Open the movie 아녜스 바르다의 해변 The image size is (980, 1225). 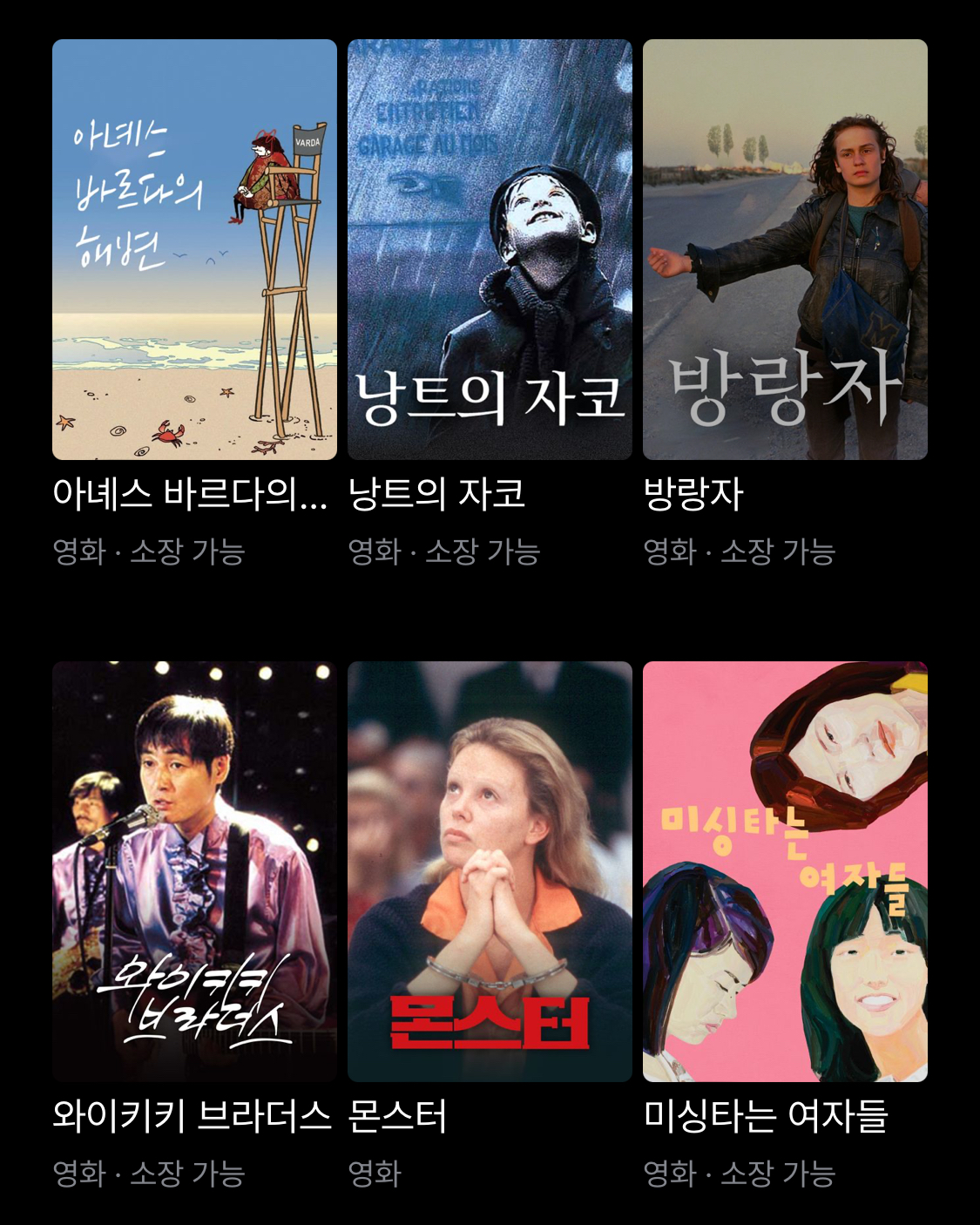click(x=194, y=249)
